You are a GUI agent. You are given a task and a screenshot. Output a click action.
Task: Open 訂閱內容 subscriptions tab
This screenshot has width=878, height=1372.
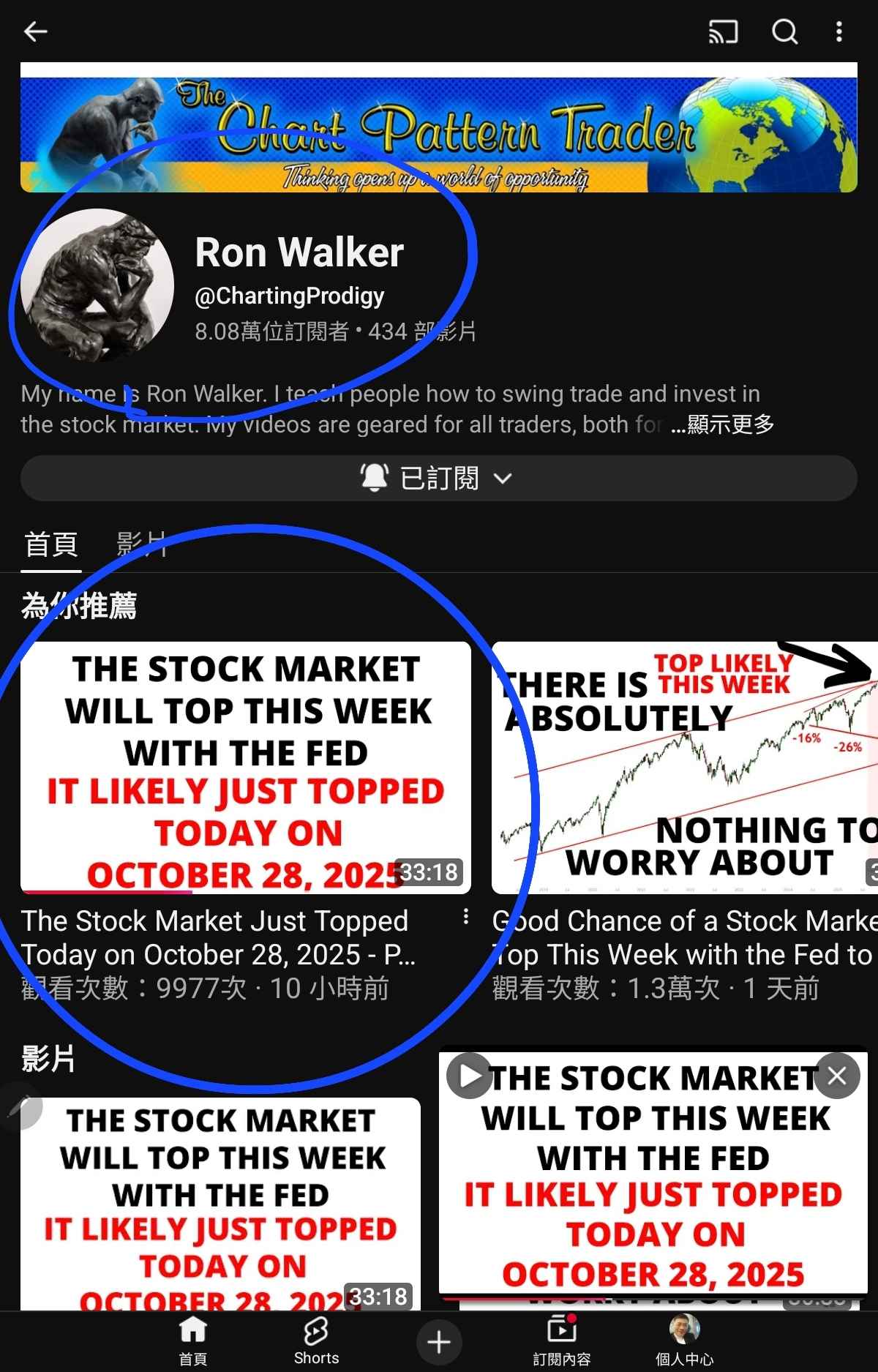tap(561, 1341)
